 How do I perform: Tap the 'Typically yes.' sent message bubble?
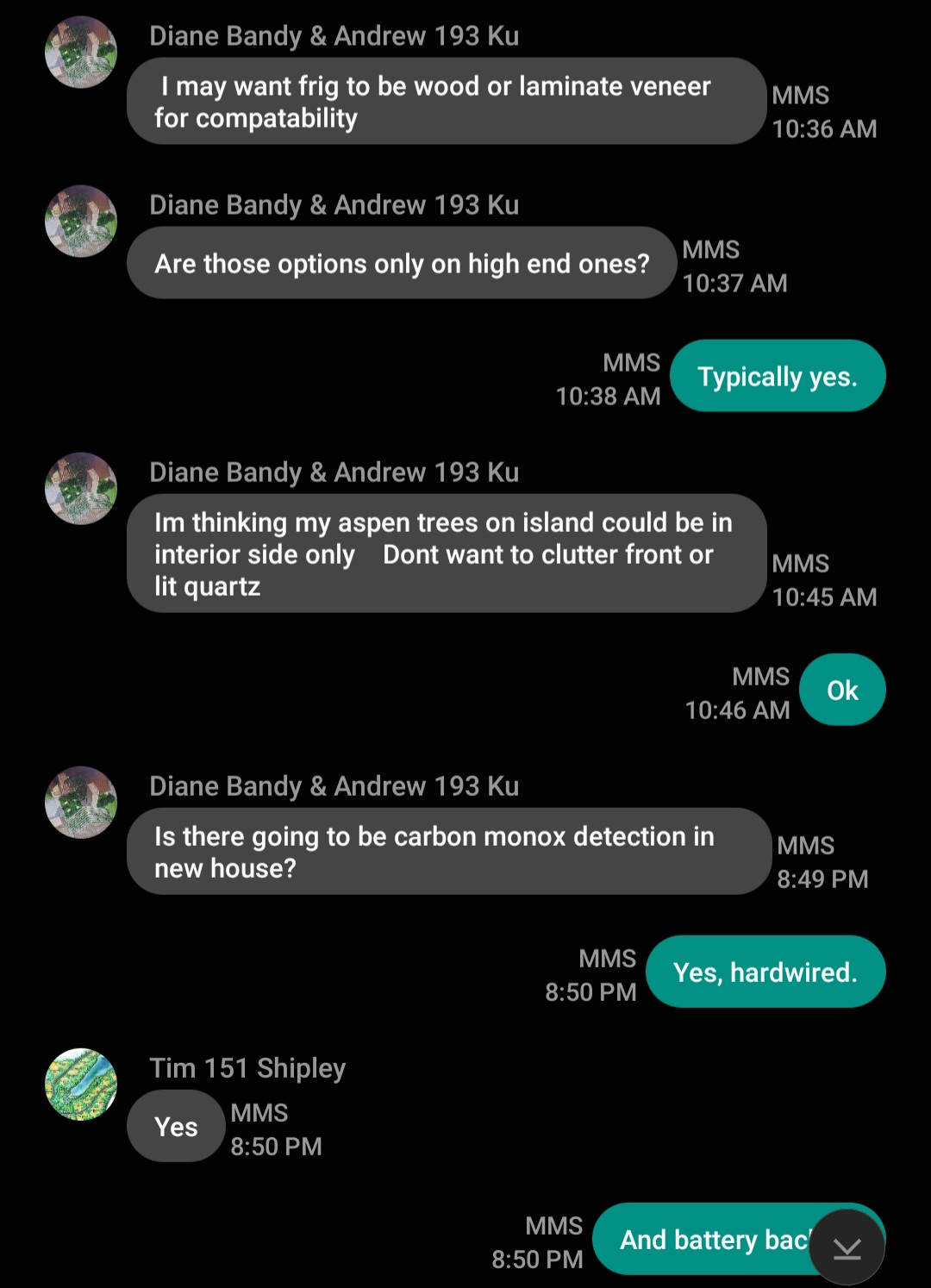coord(777,376)
